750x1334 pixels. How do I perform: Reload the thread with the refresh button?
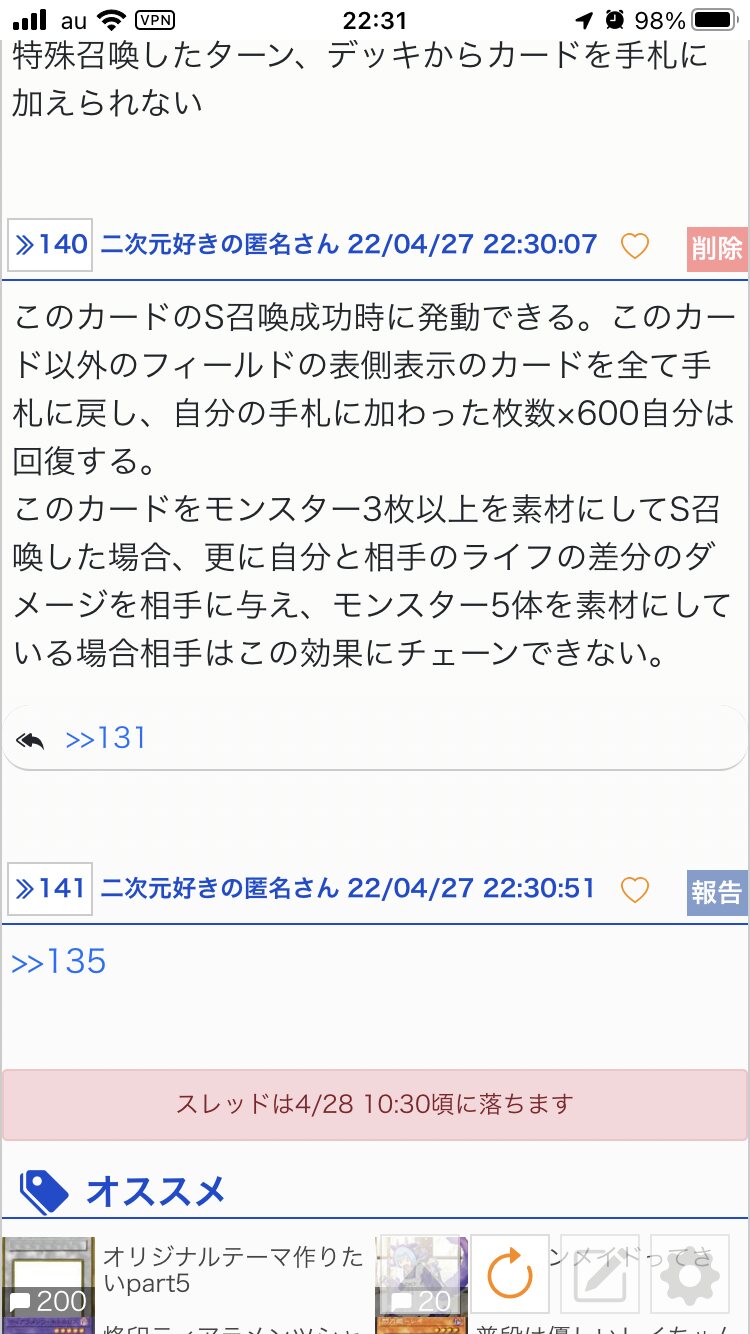point(510,1275)
